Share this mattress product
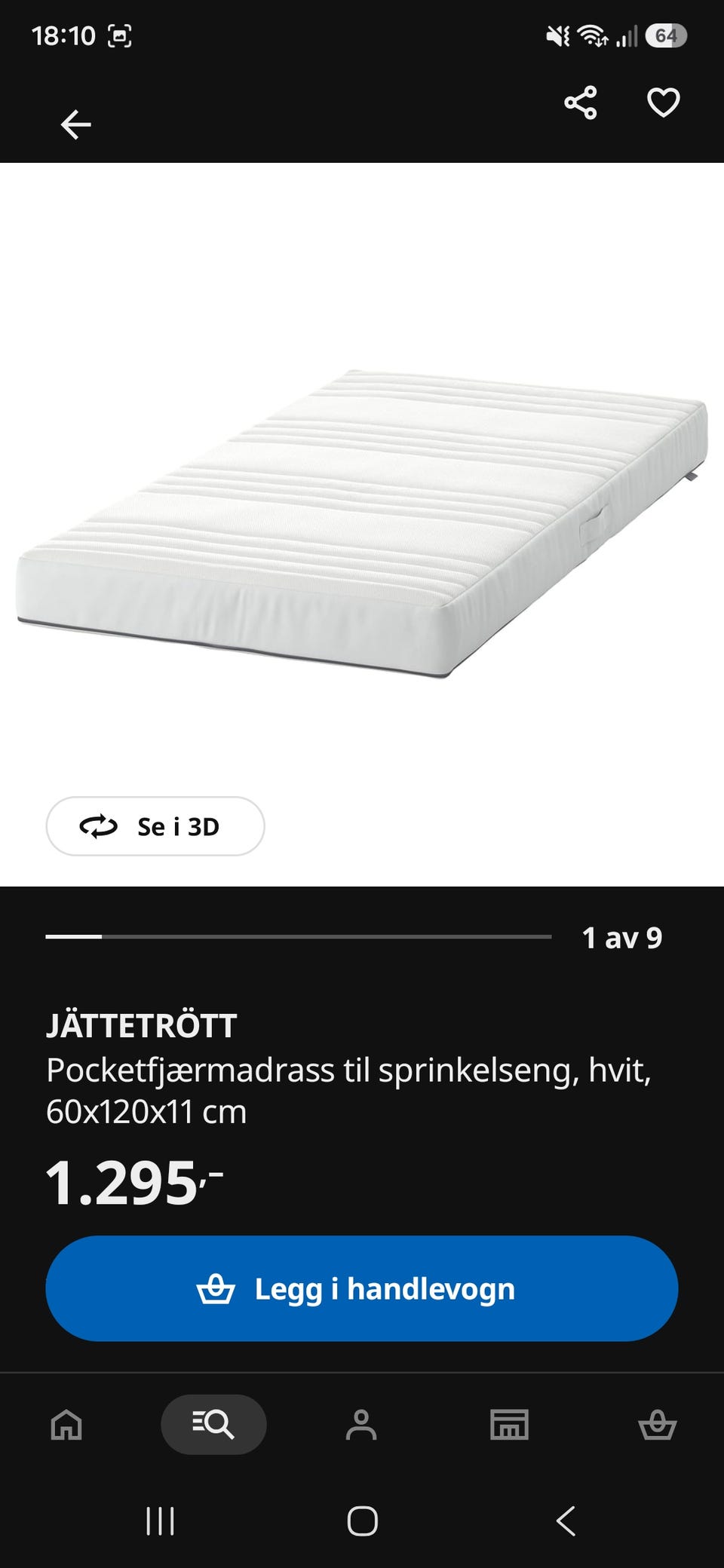 [x=581, y=103]
